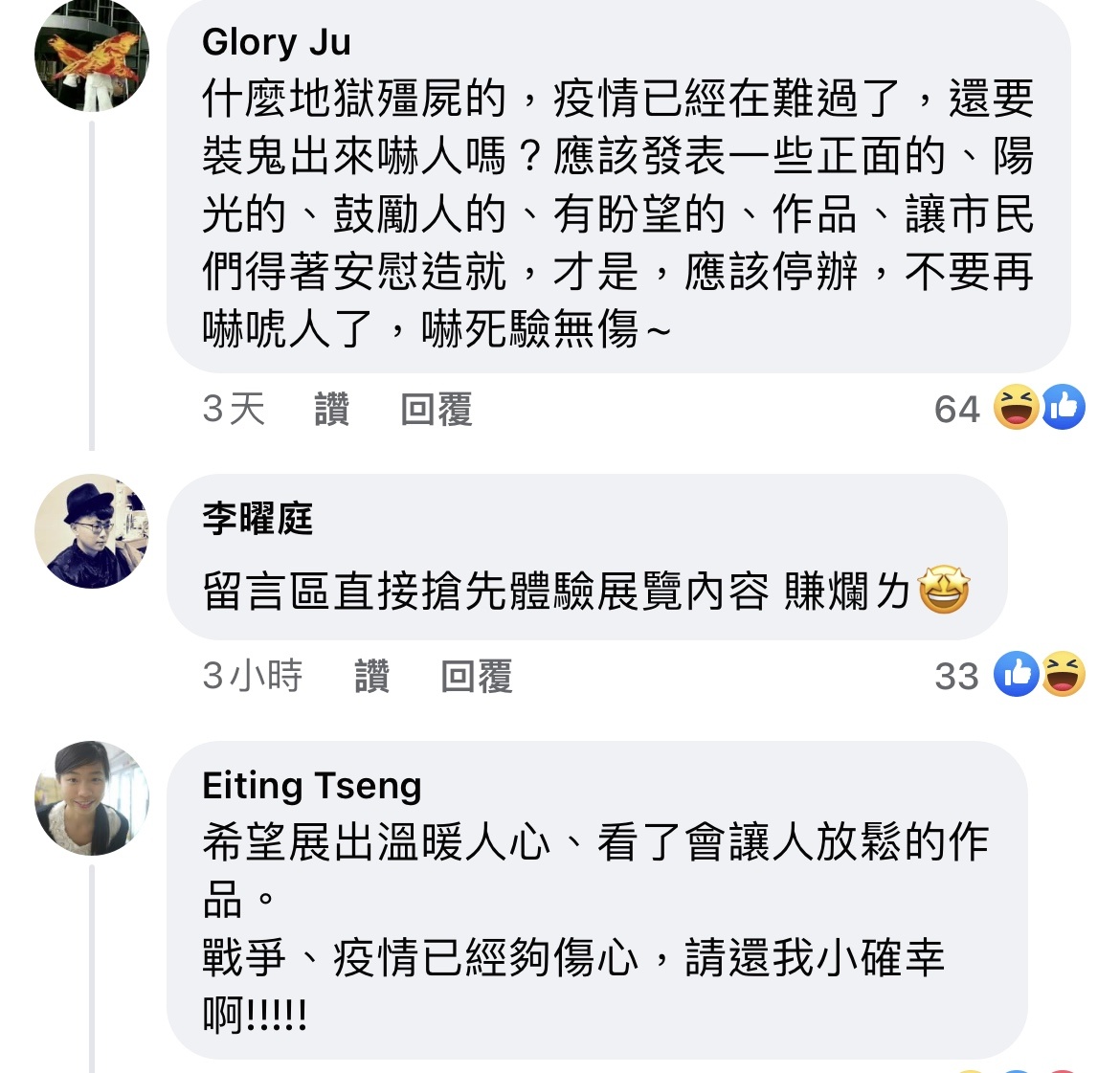Open Eiting Tseng's profile picture
This screenshot has width=1120, height=1073.
tap(92, 797)
